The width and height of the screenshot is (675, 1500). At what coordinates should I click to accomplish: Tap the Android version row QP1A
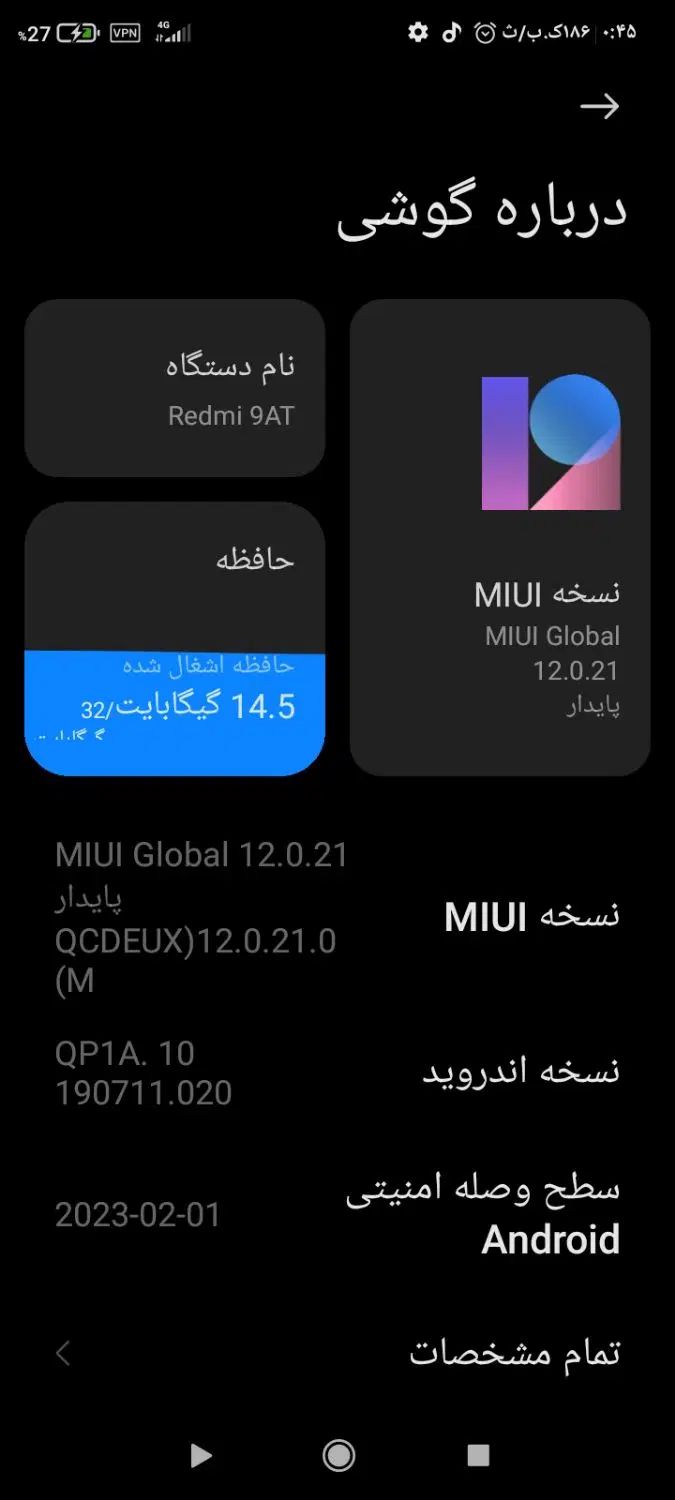tap(337, 1072)
